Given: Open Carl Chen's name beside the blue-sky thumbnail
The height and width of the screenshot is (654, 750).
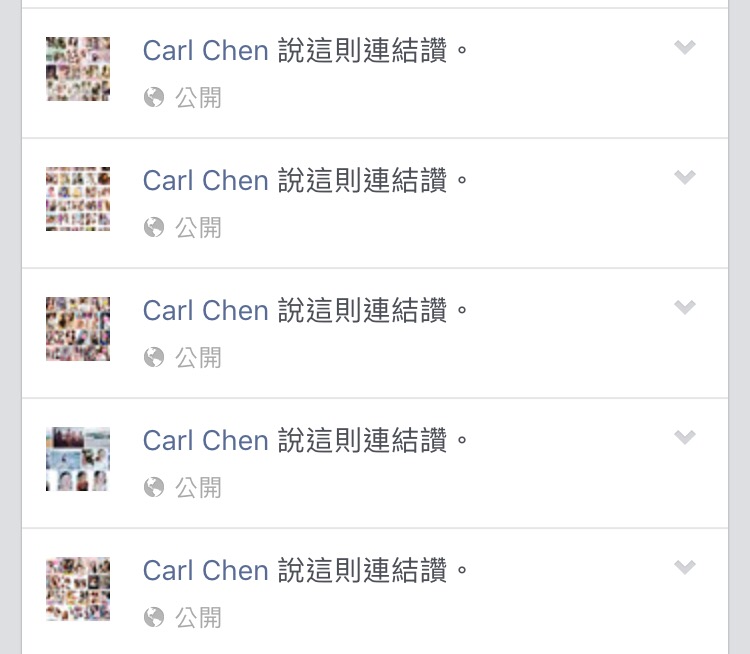Looking at the screenshot, I should click(x=205, y=441).
